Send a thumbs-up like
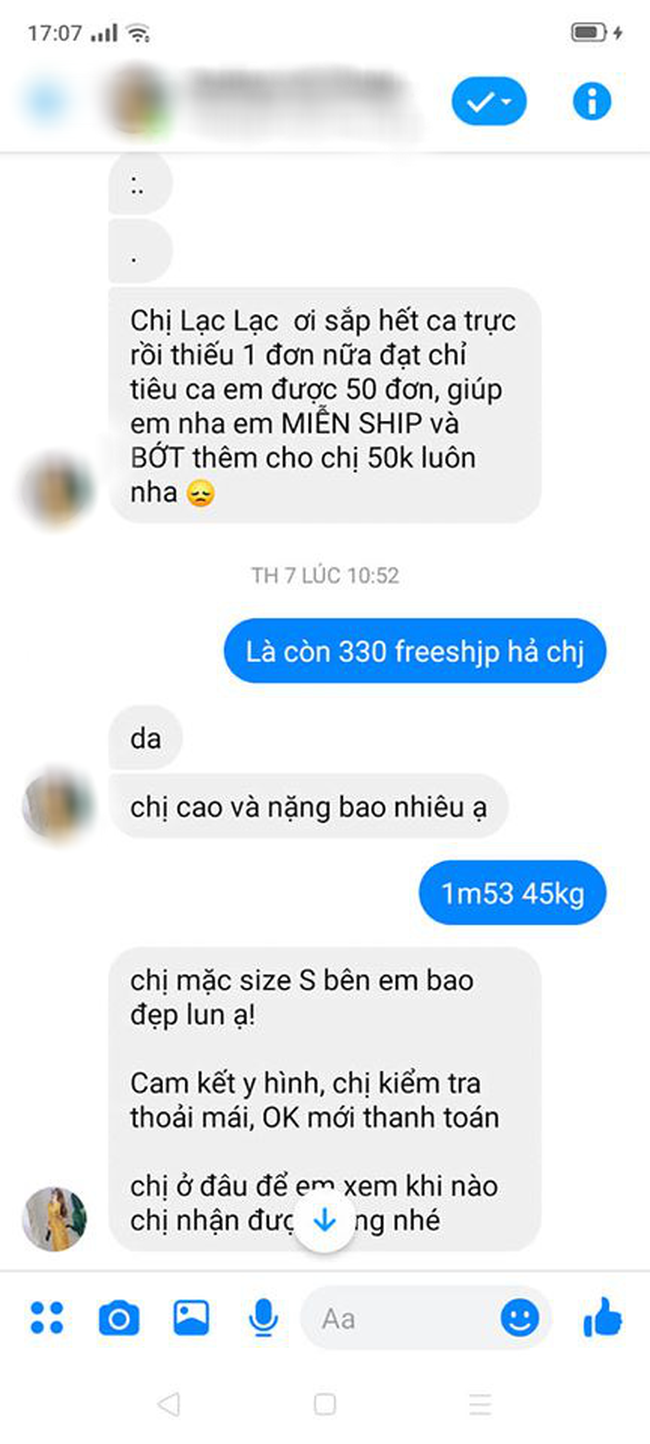The width and height of the screenshot is (650, 1444). 602,1318
